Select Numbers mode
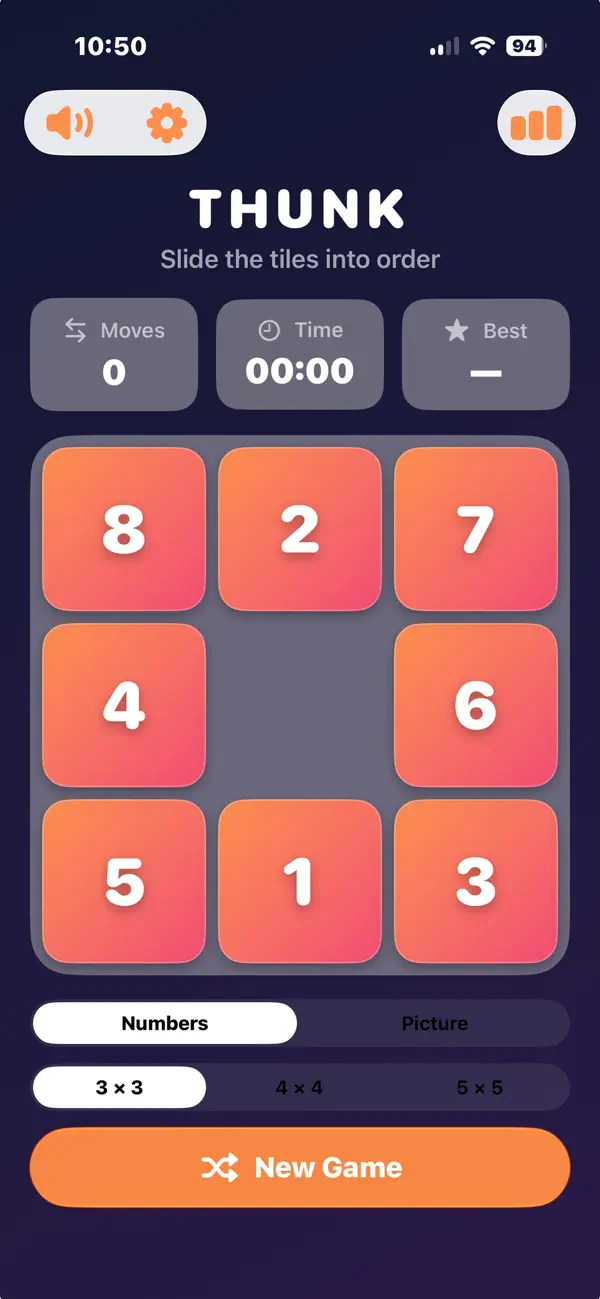The image size is (600, 1299). click(x=165, y=1023)
